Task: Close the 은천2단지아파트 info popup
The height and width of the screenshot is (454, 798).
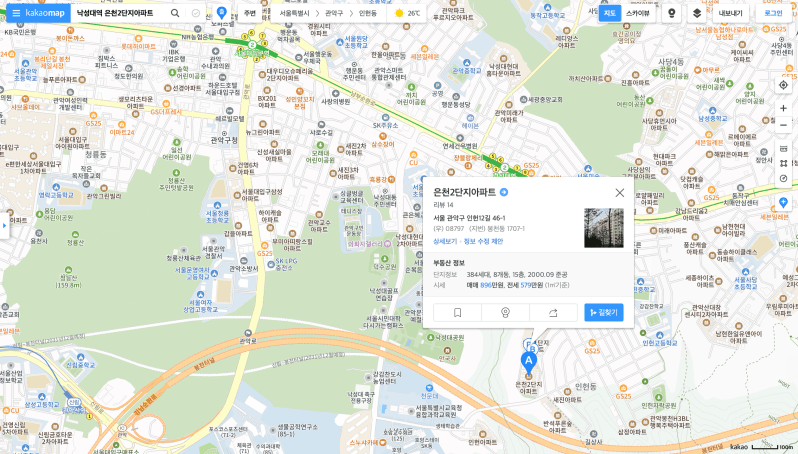Action: (x=619, y=192)
